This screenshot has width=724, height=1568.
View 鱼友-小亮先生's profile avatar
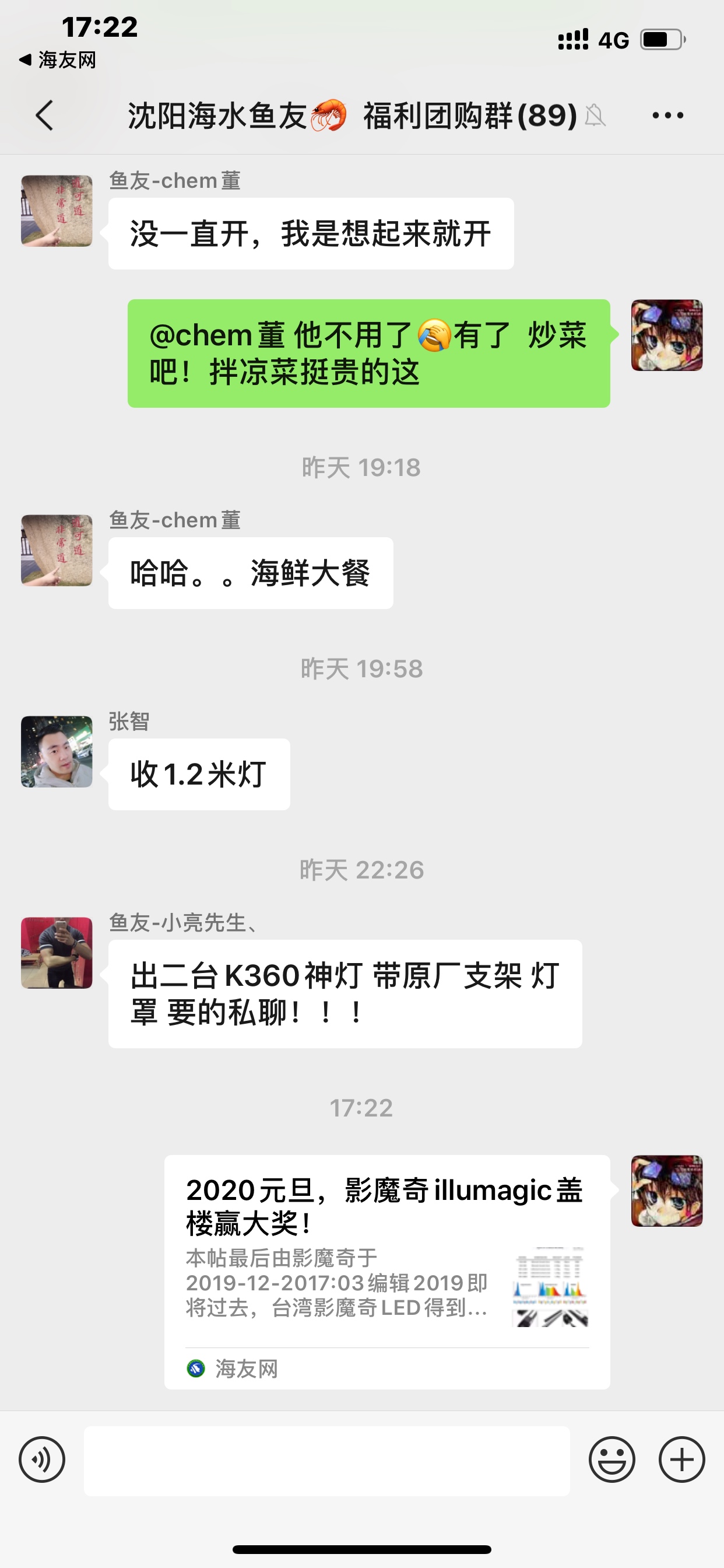57,953
